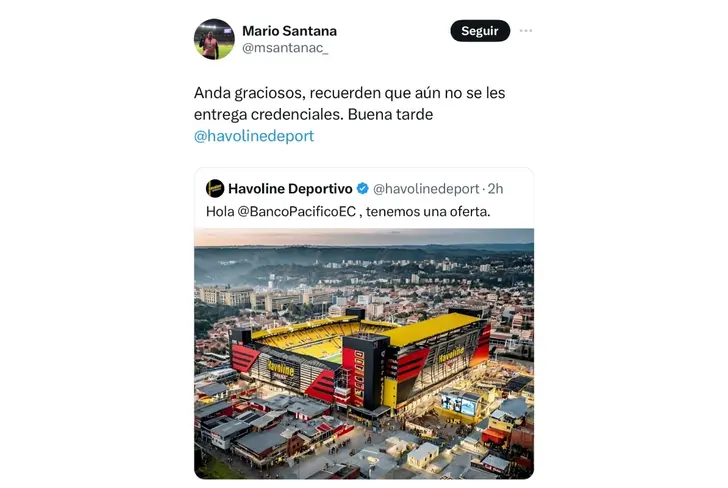
Task: Open Mario Santana's profile picture
Action: point(214,39)
